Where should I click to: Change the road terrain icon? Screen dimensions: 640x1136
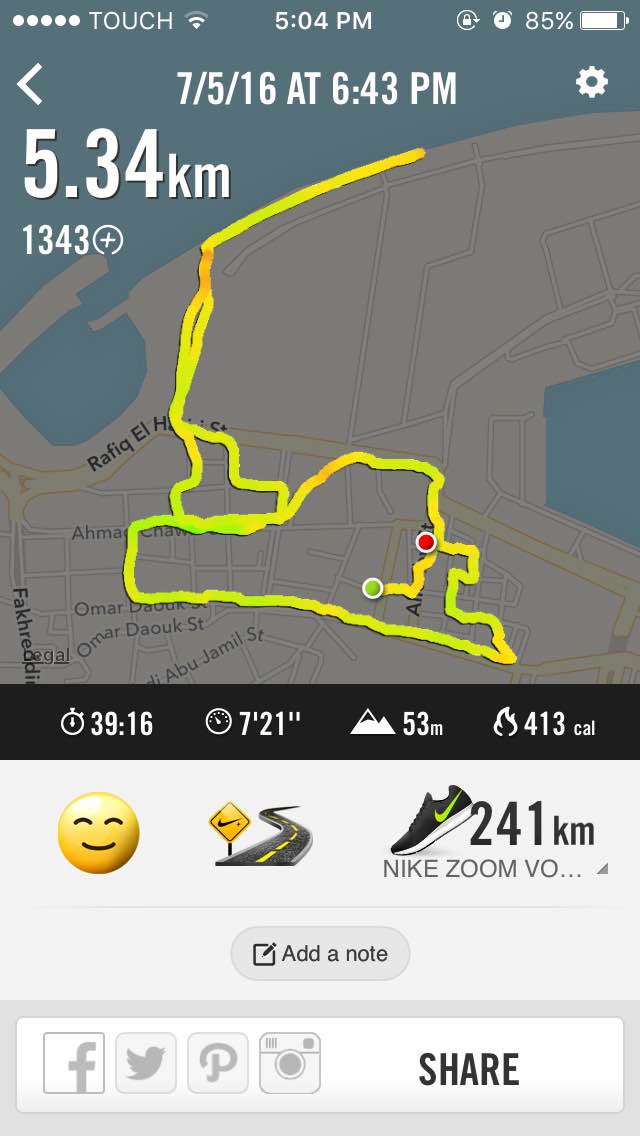pos(260,833)
